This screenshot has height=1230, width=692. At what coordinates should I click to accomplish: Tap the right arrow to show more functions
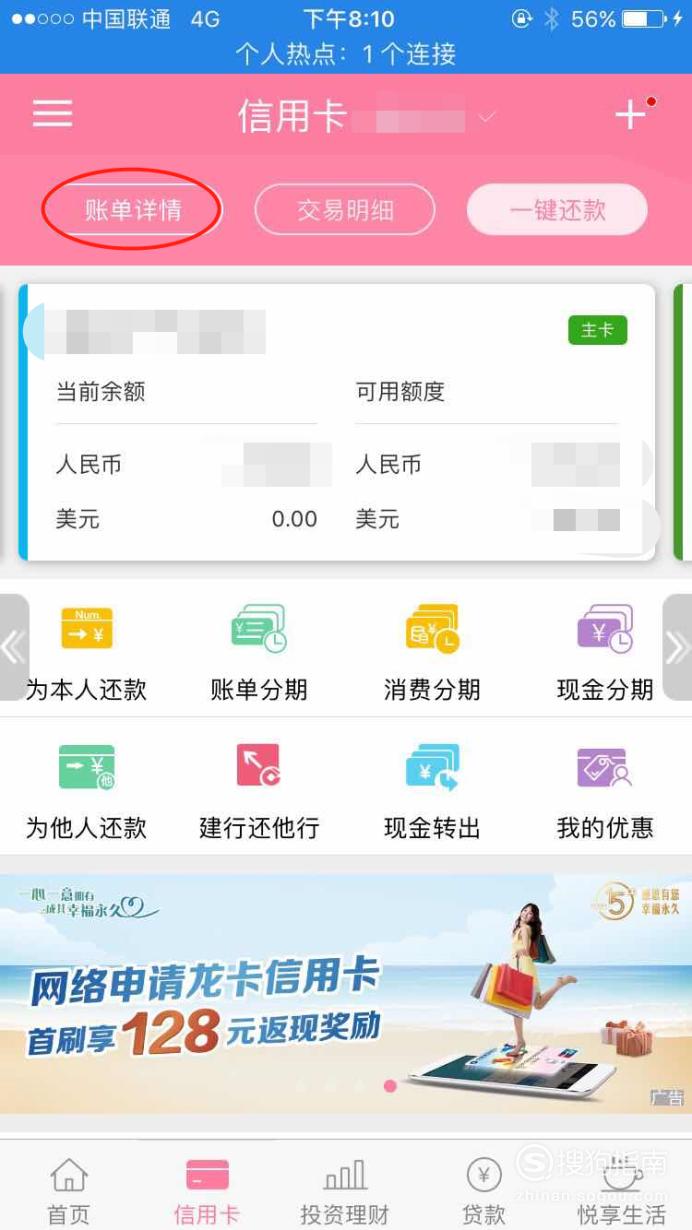[x=677, y=647]
